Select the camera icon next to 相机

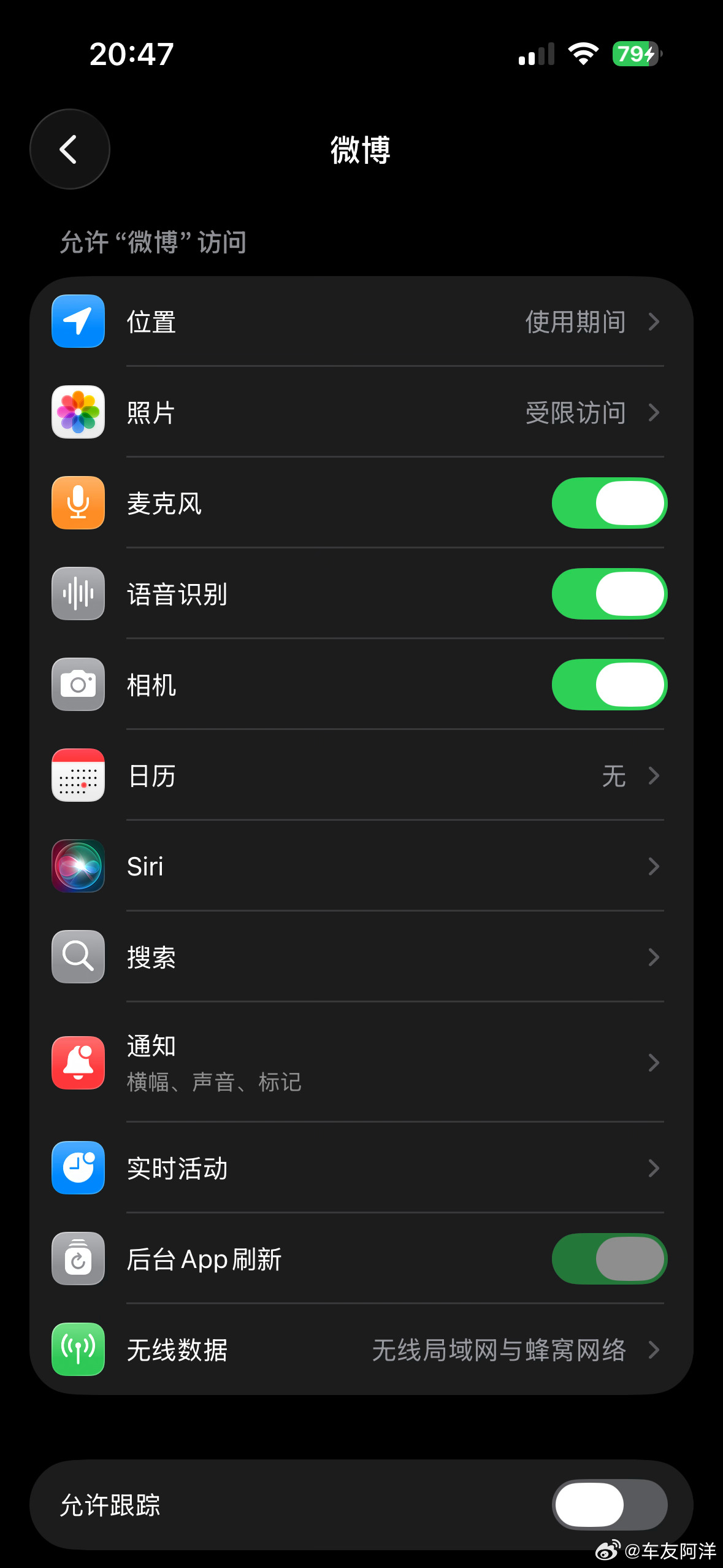click(78, 684)
